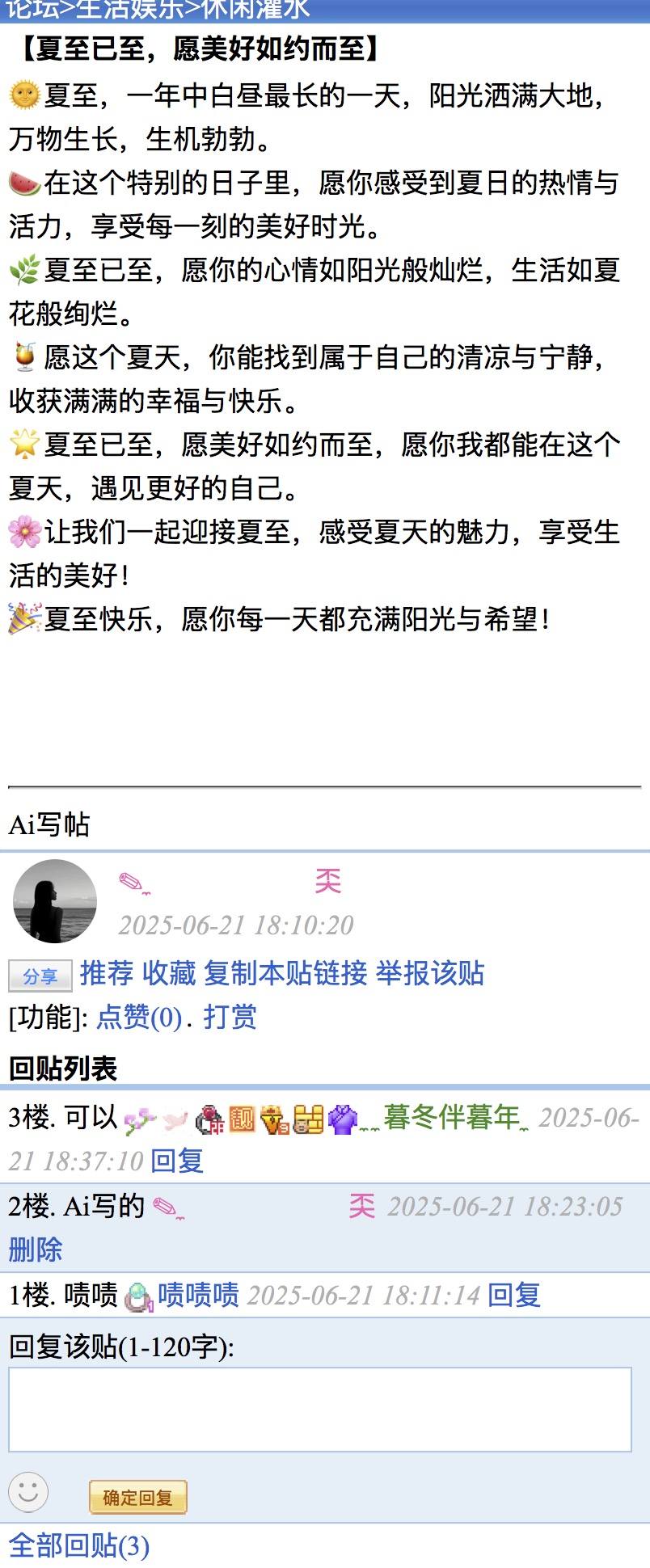Open the smiley emoji picker
The height and width of the screenshot is (1568, 650).
pos(28,1492)
